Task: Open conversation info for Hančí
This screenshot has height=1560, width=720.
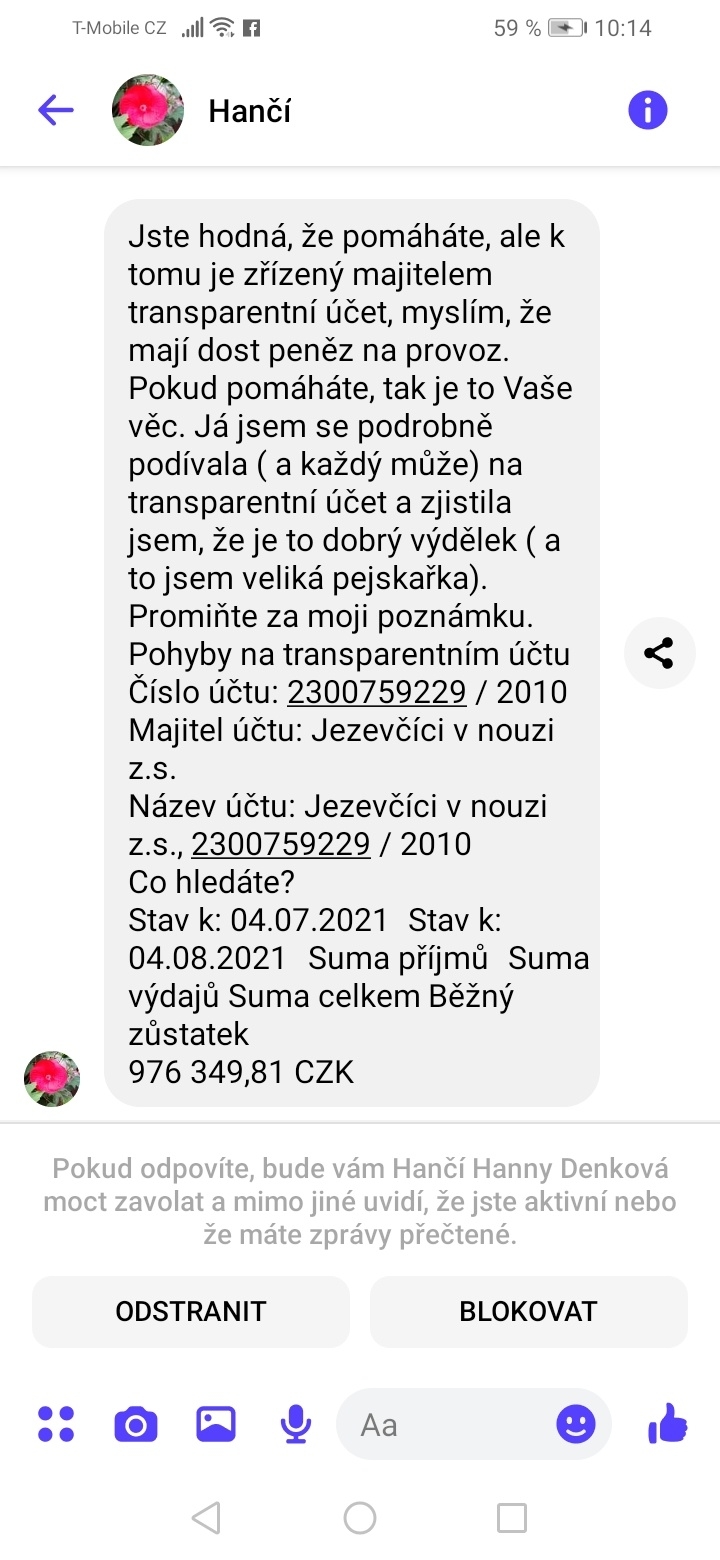Action: tap(647, 110)
